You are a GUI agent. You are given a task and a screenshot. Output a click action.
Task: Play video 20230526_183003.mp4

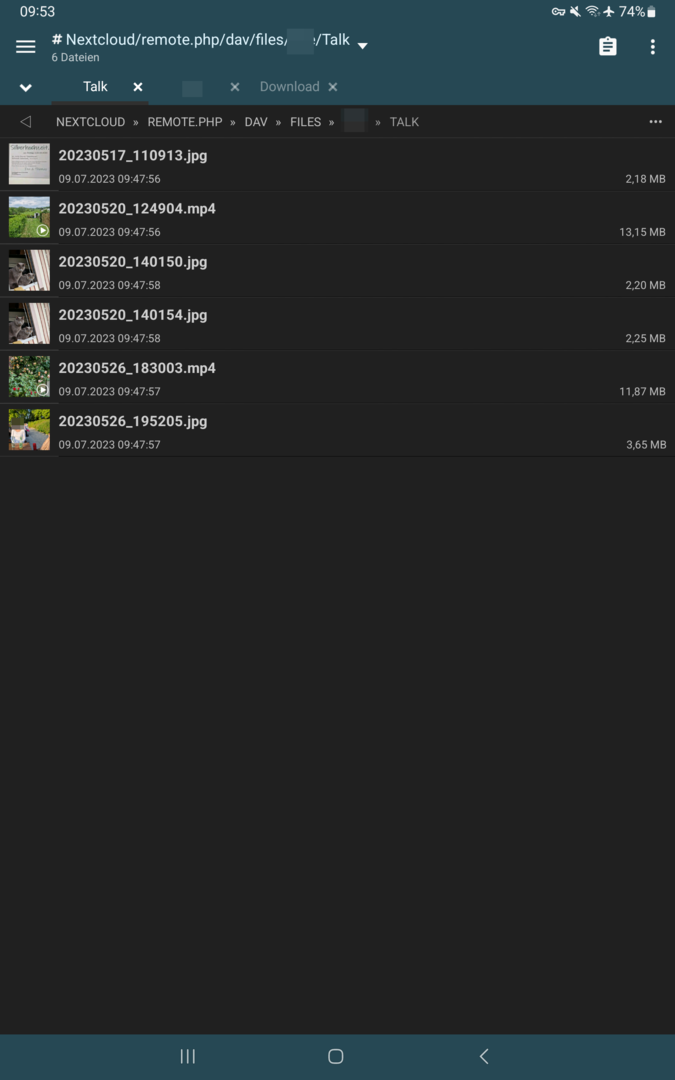point(137,368)
